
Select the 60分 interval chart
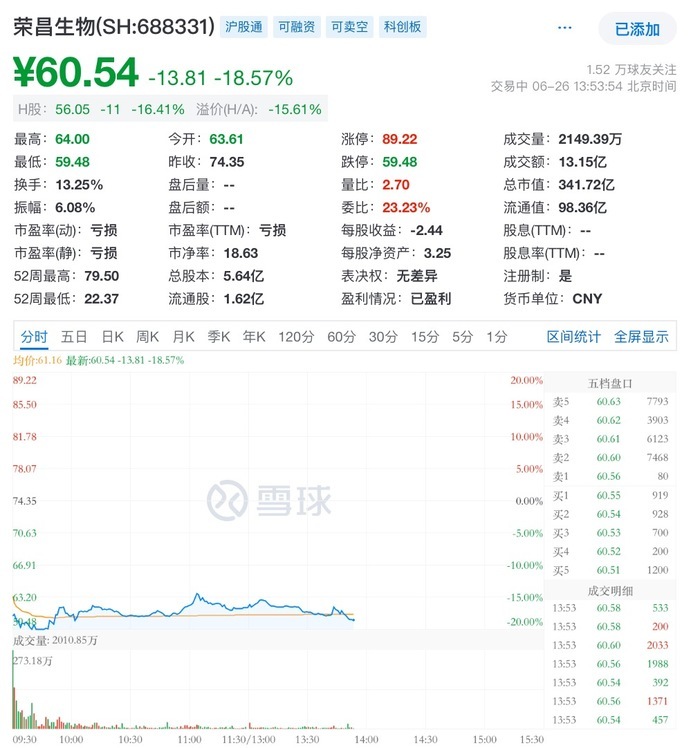tap(341, 337)
